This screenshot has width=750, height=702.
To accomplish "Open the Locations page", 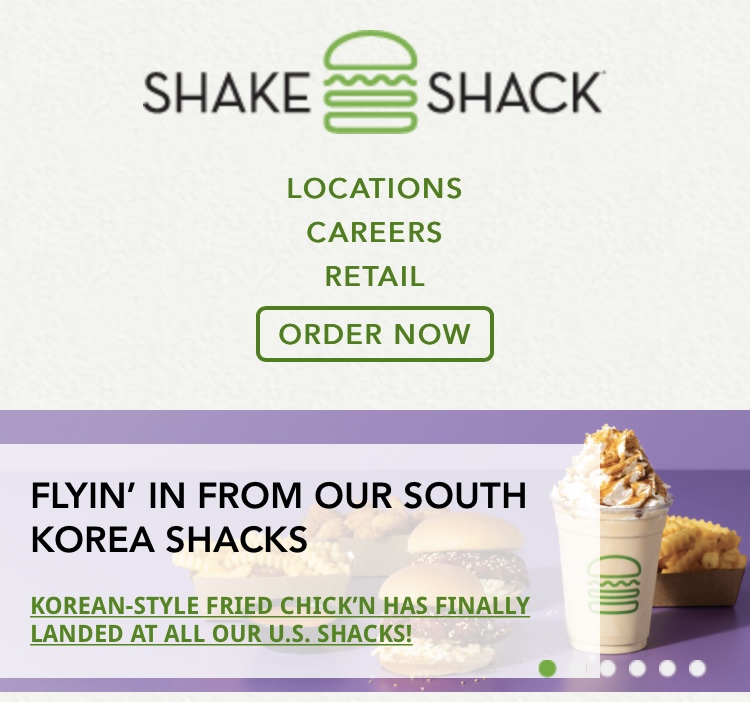I will [374, 188].
